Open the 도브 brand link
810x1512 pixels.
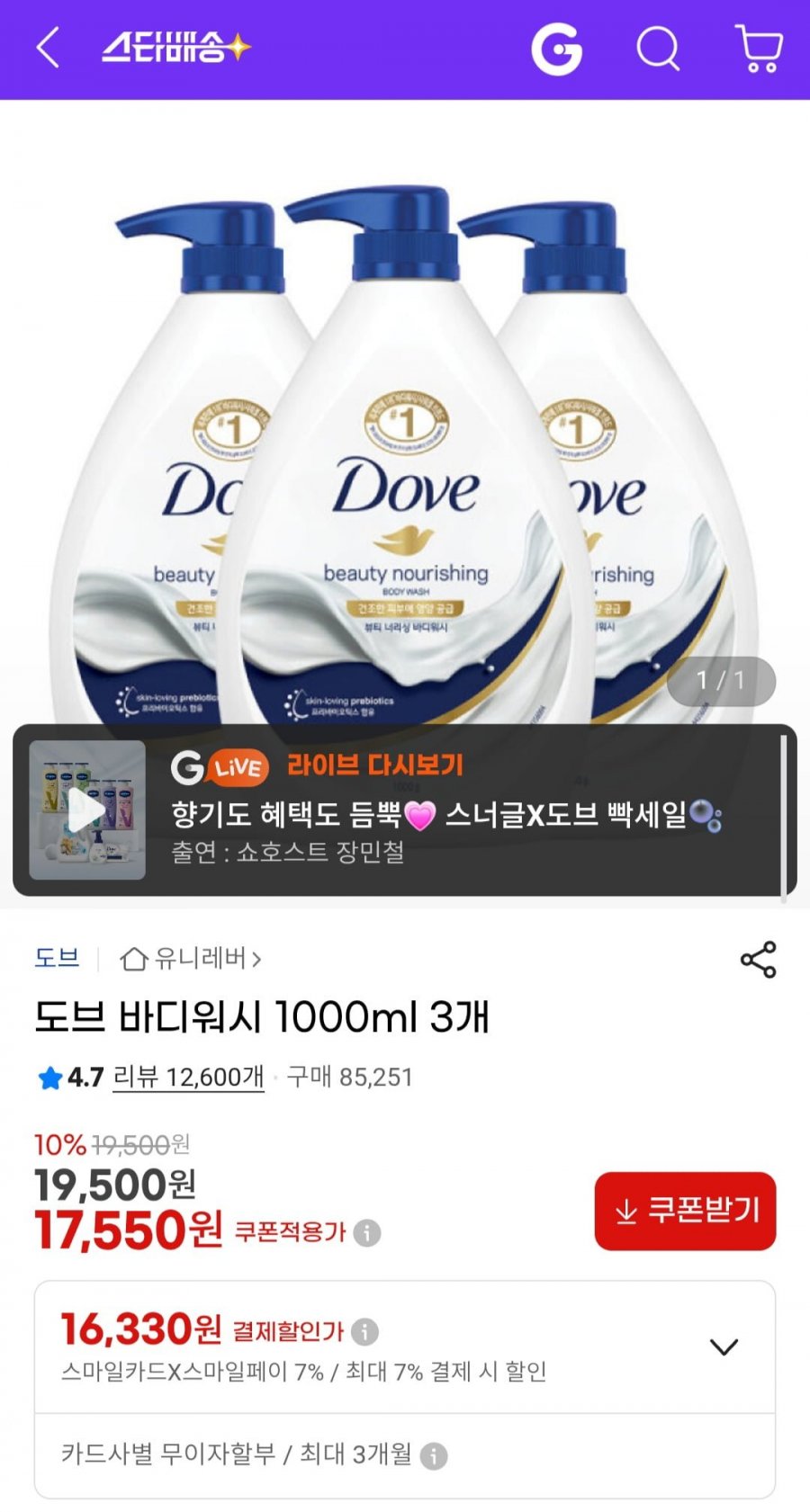pyautogui.click(x=57, y=958)
